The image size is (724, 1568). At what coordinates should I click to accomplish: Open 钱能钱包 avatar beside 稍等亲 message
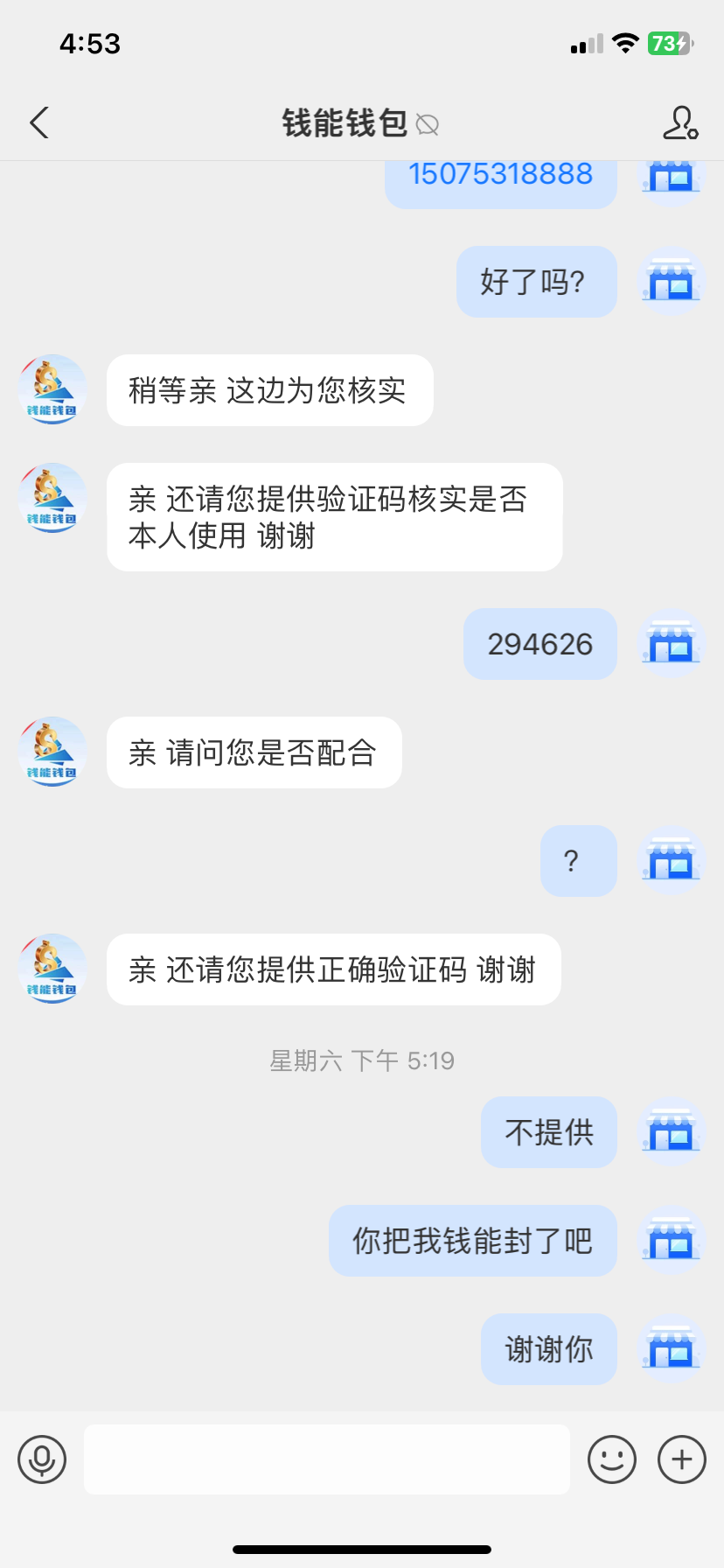tap(52, 390)
